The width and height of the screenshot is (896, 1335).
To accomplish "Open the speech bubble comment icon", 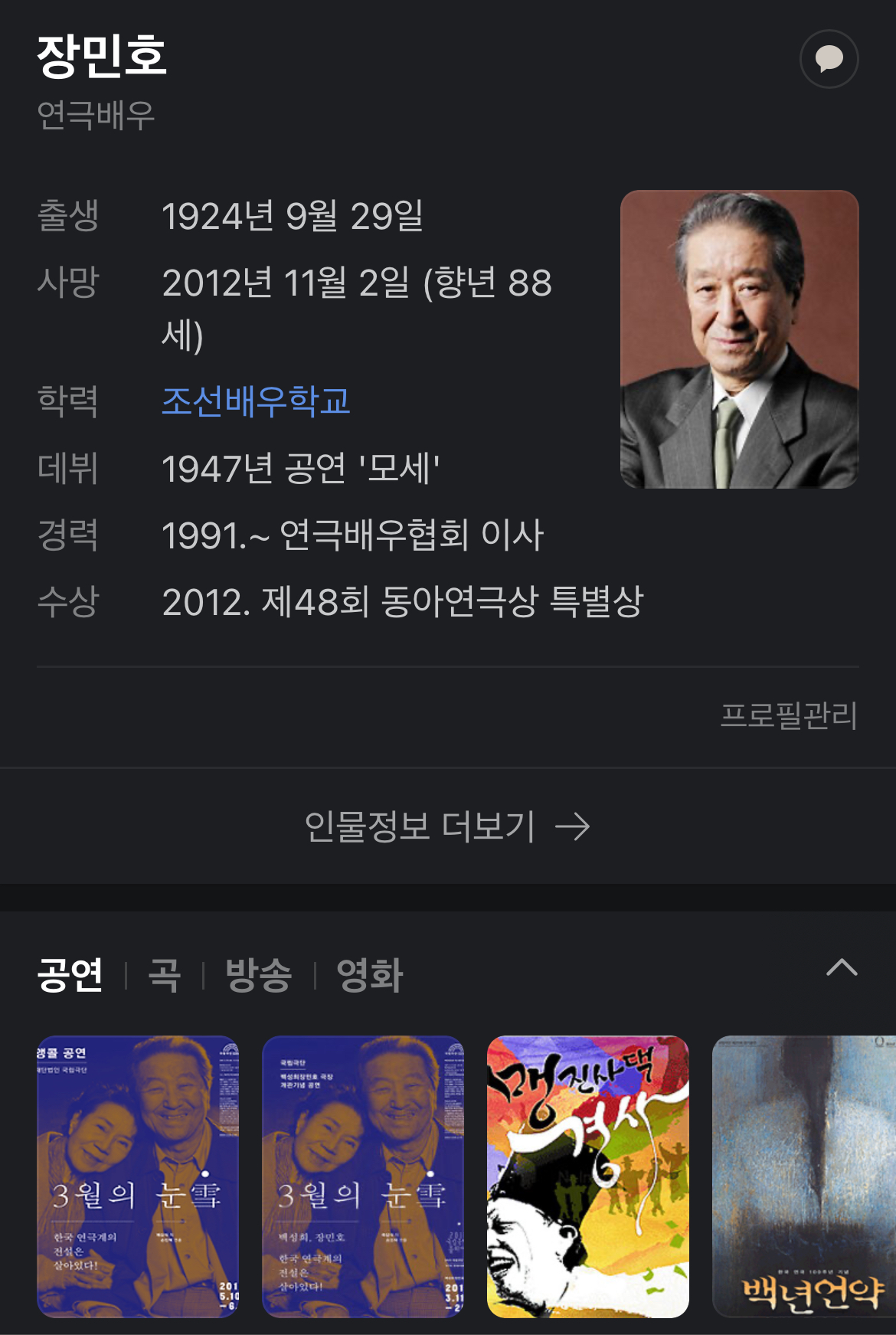I will point(829,59).
